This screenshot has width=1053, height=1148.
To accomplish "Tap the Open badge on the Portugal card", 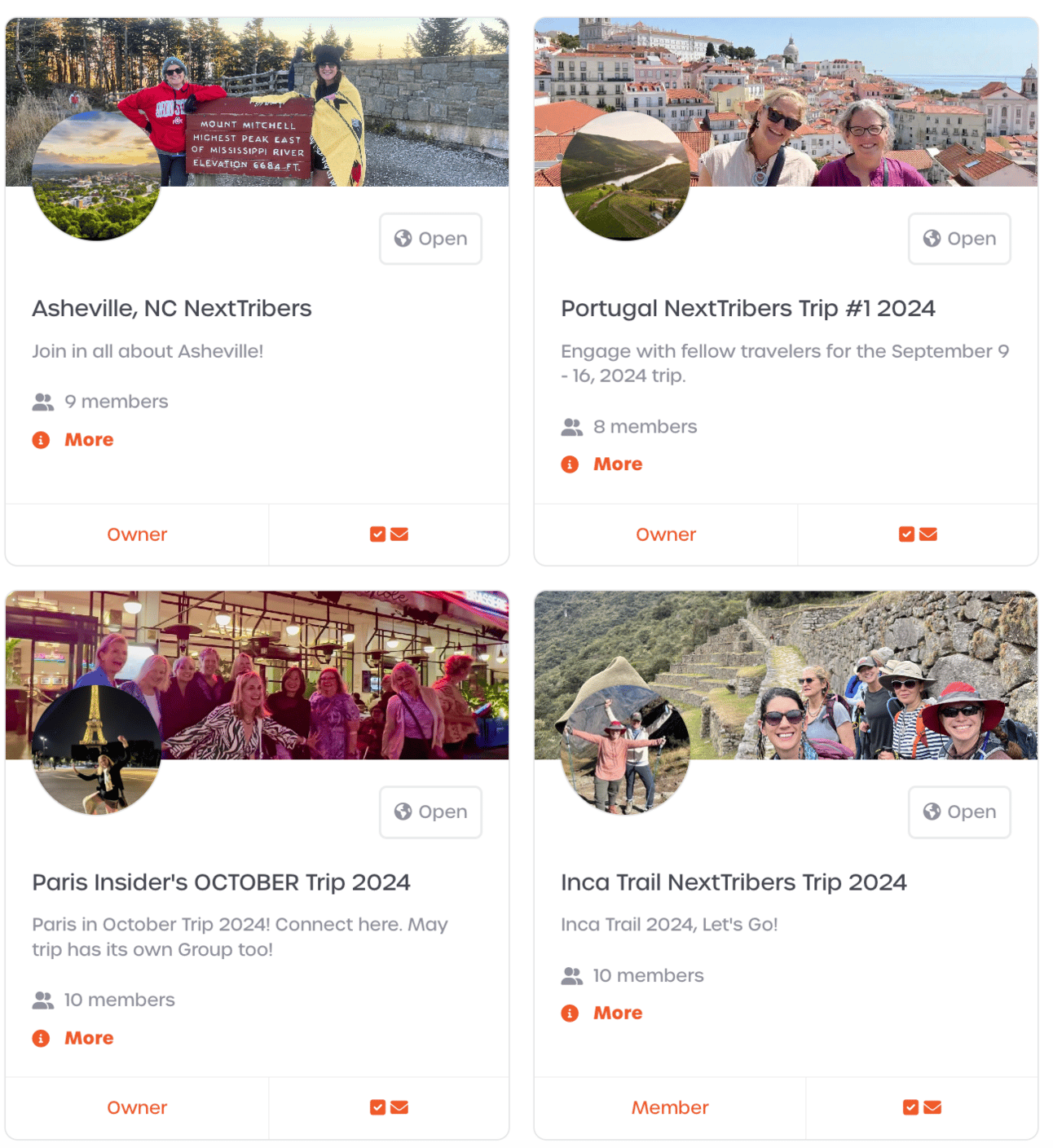I will click(959, 239).
